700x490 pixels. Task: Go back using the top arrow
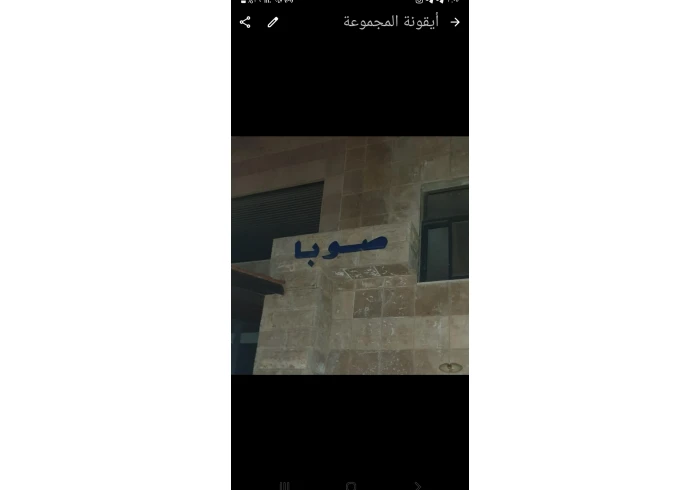pos(455,22)
